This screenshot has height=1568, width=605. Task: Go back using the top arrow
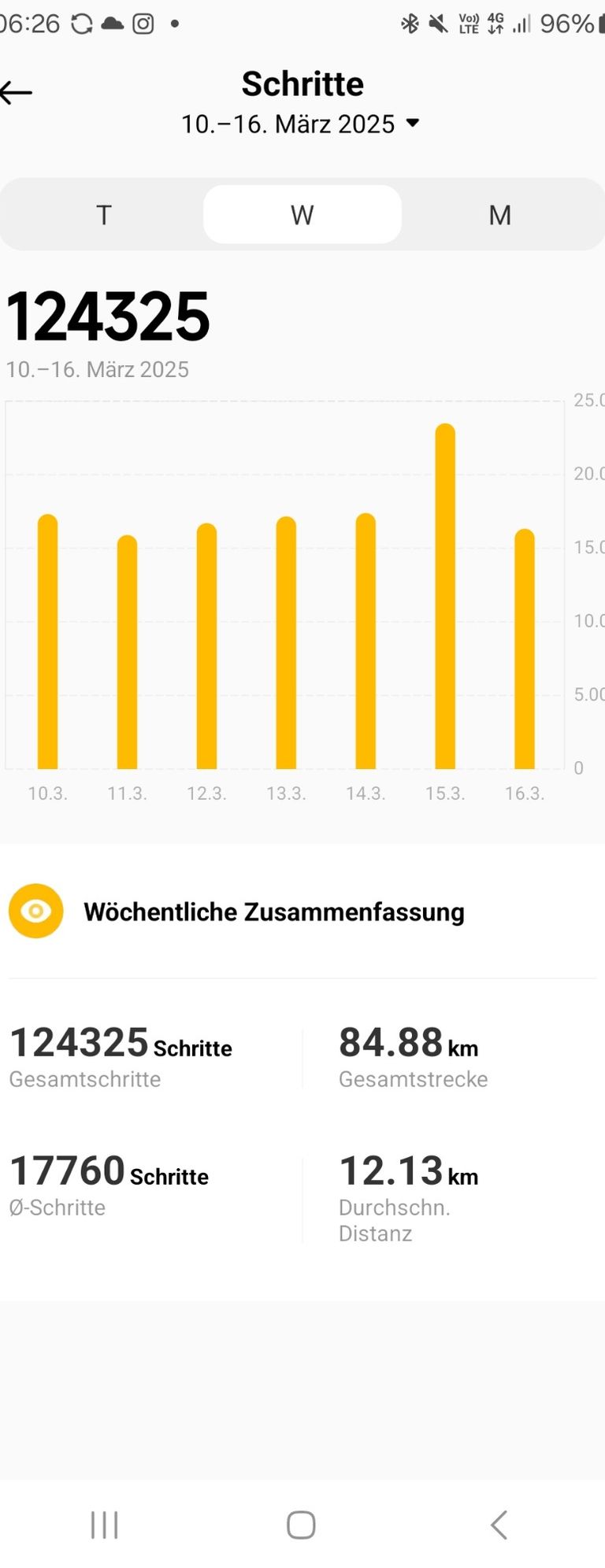click(16, 93)
